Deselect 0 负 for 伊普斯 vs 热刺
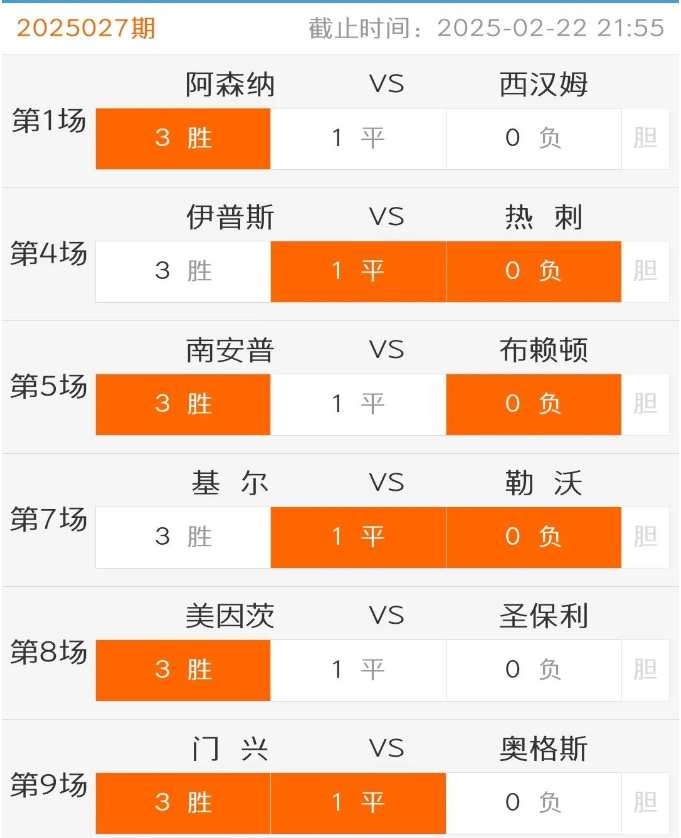Screen dimensions: 681x838 (x=533, y=271)
